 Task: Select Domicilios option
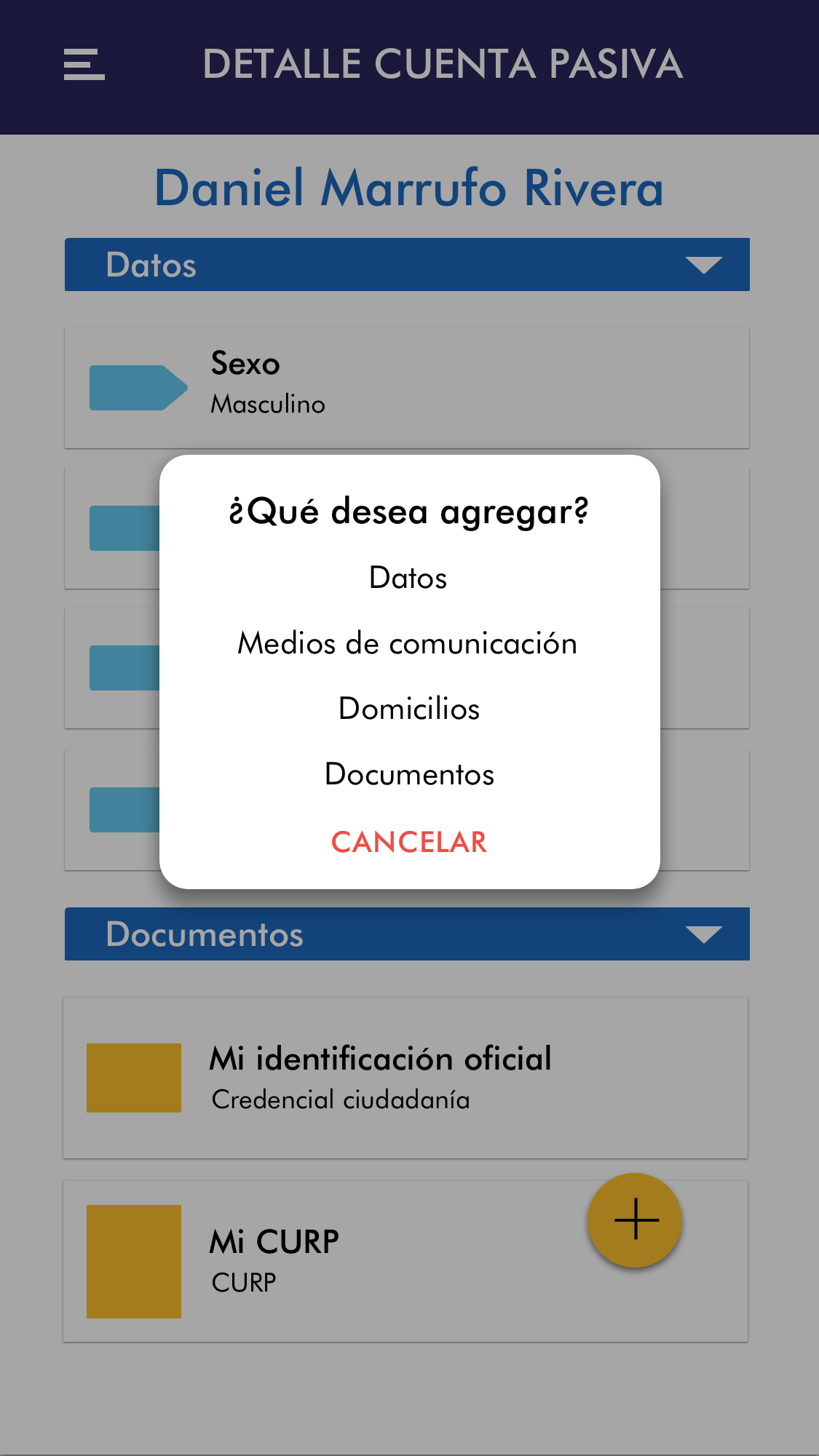(408, 709)
